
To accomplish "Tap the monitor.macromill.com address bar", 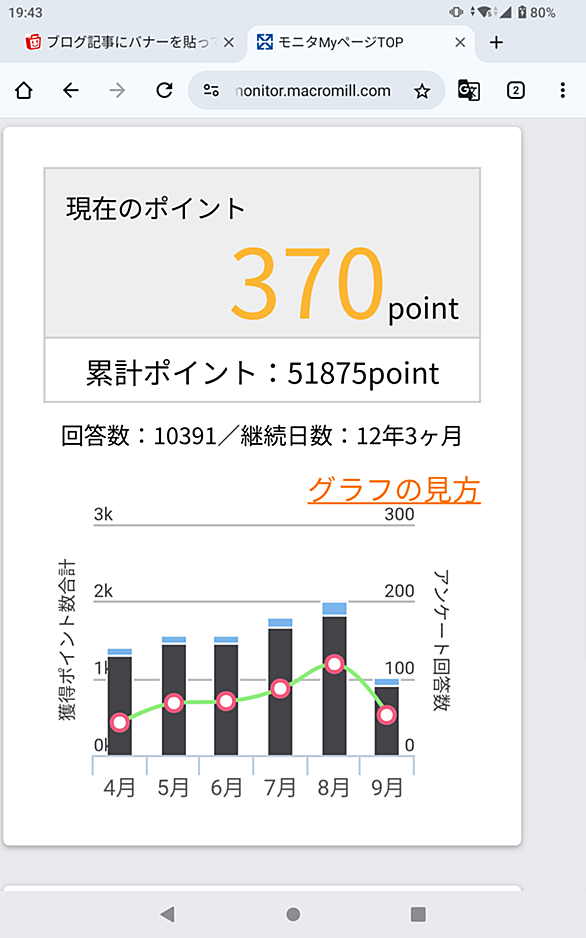I will pos(313,91).
